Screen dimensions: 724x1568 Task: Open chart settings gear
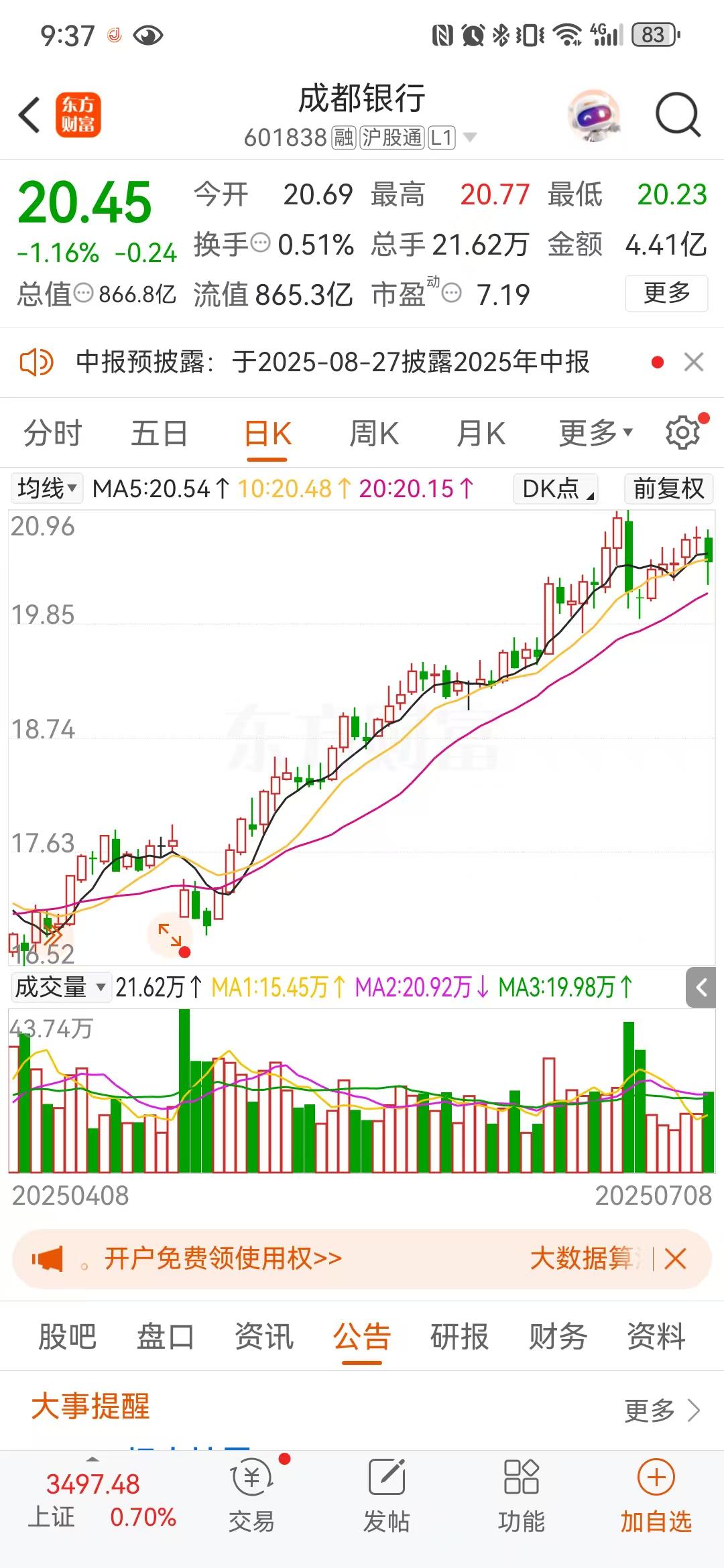[683, 434]
